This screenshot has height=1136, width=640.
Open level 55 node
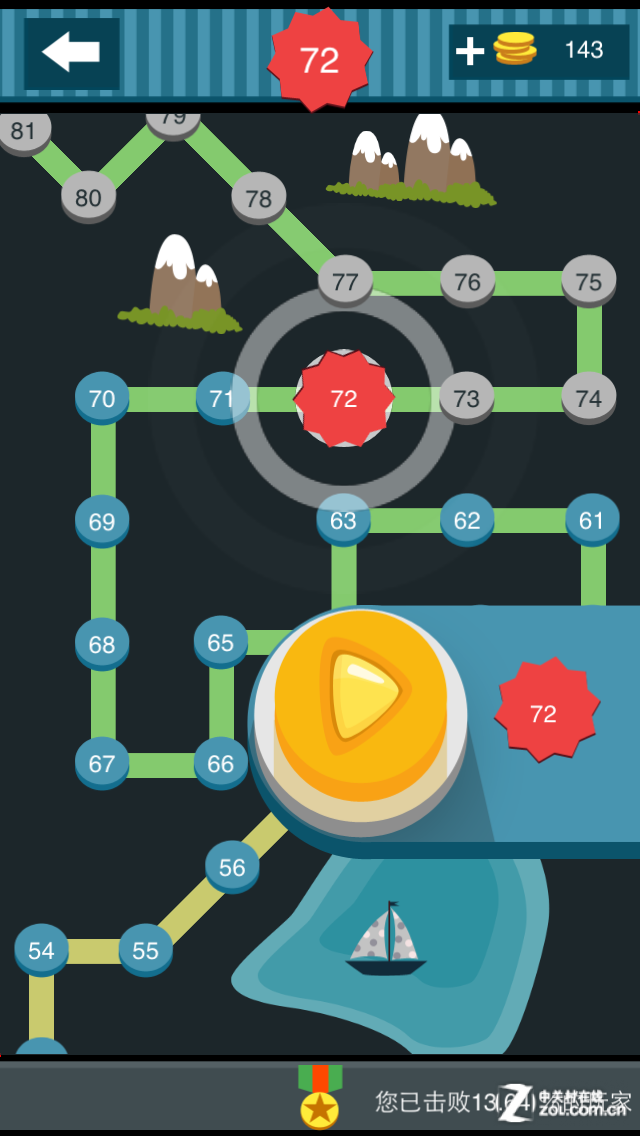[146, 950]
